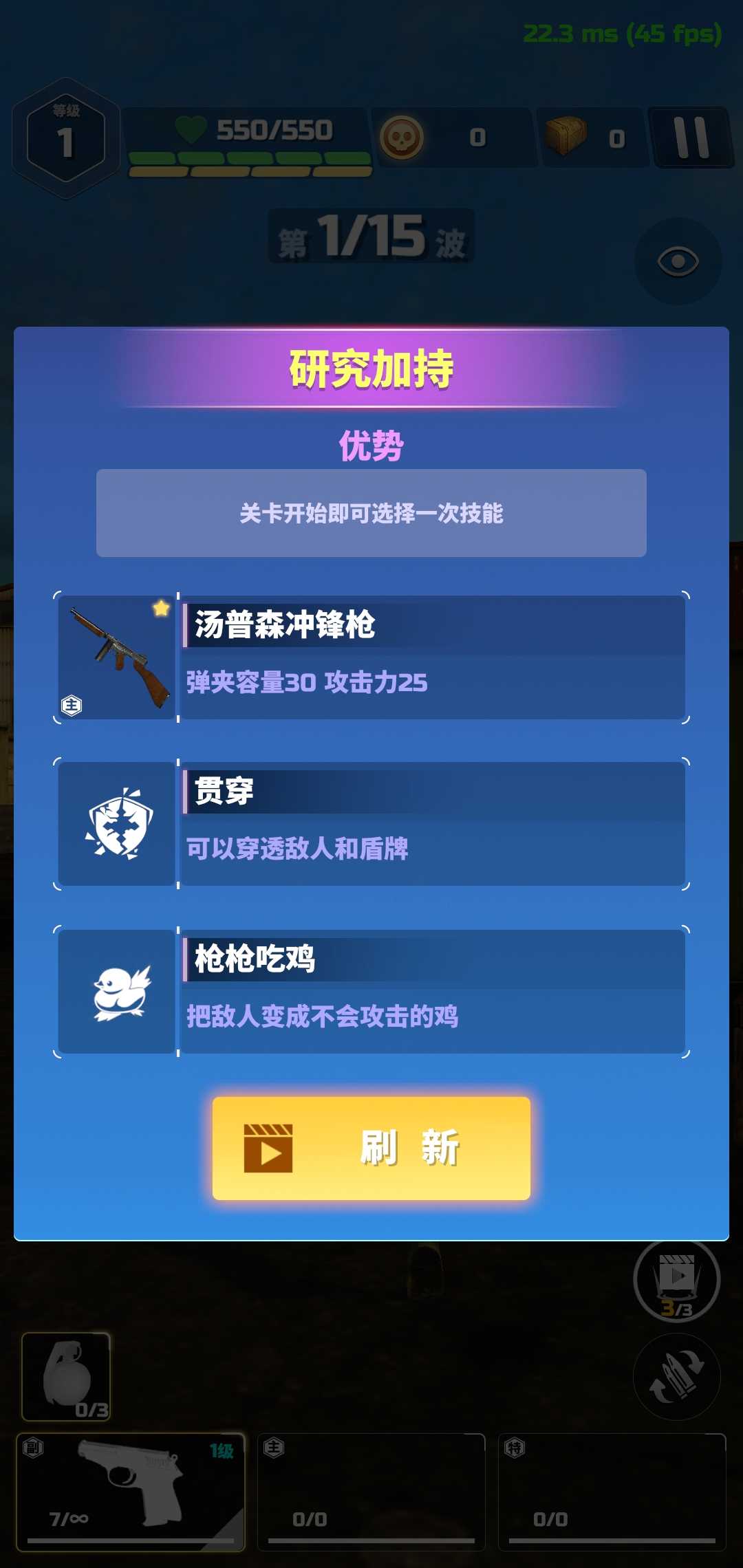Choose the 贯穿 skill card
The width and height of the screenshot is (743, 1568).
(371, 824)
